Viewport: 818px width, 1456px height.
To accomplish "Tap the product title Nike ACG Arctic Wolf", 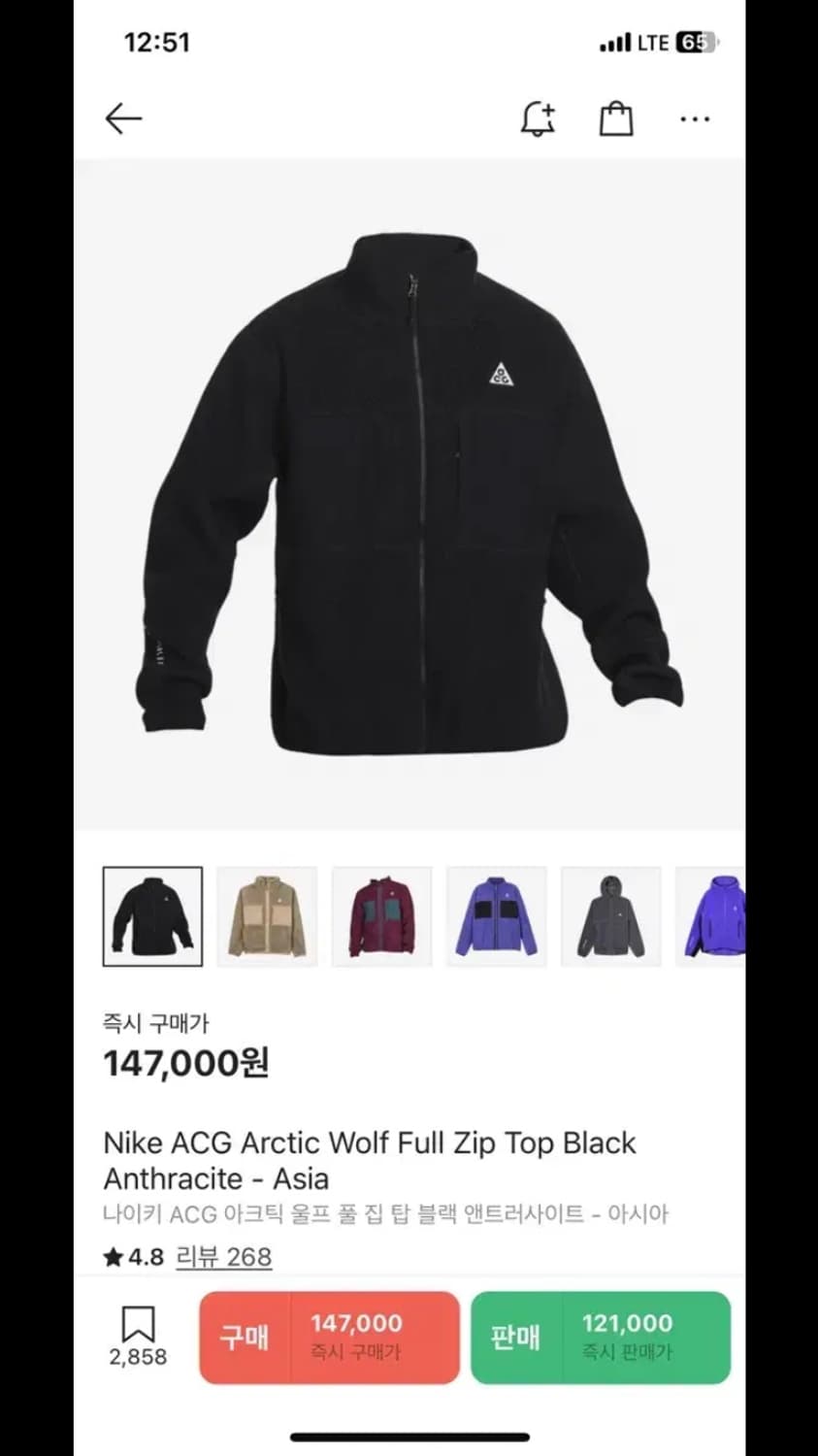I will pyautogui.click(x=370, y=1142).
